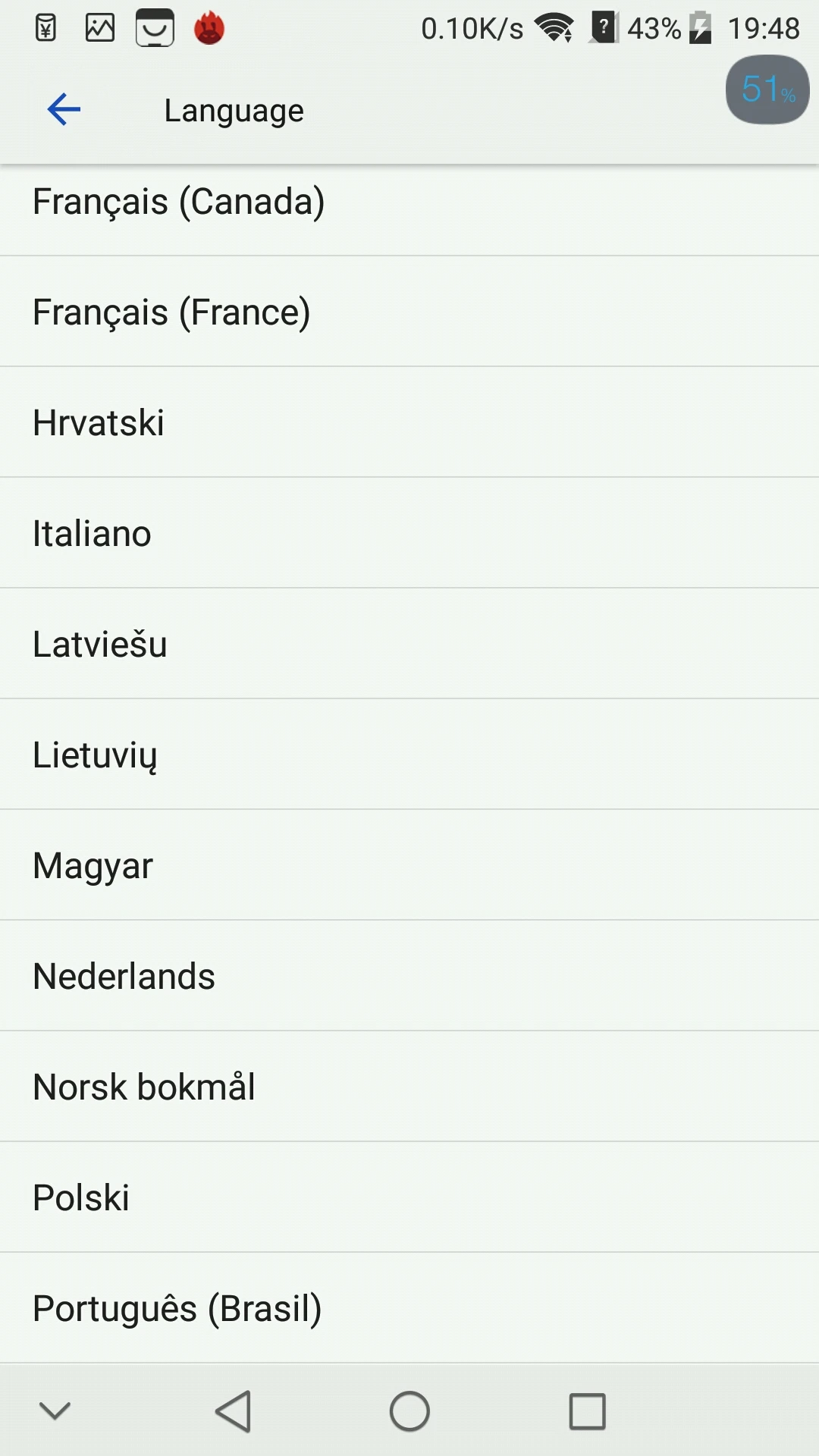The width and height of the screenshot is (819, 1456).
Task: Set language to Nederlands
Action: click(x=409, y=976)
